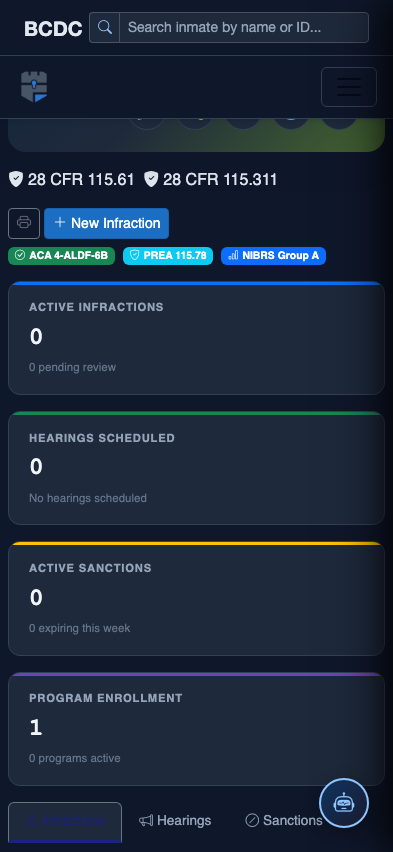This screenshot has height=852, width=393.
Task: Create a New Infraction
Action: (107, 223)
